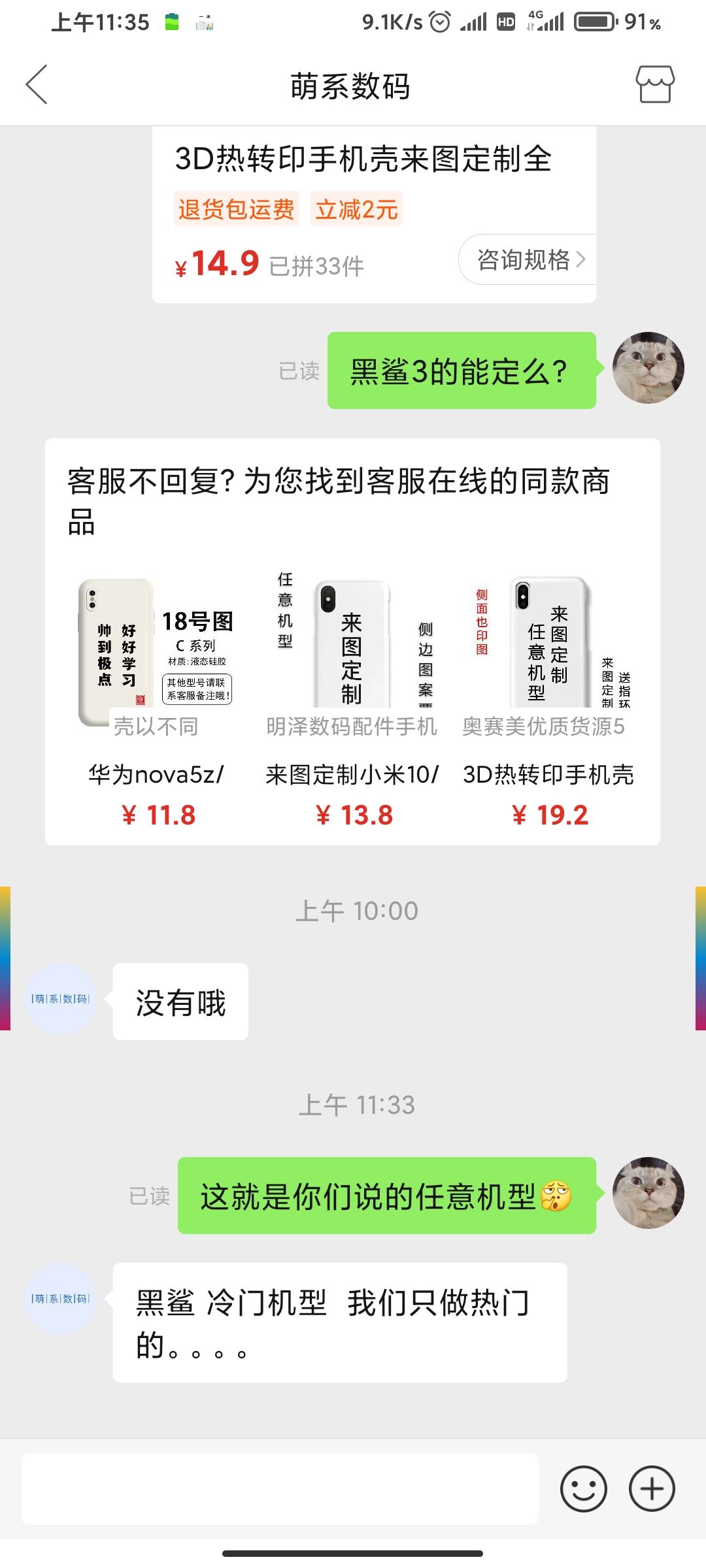This screenshot has height=1568, width=706.
Task: Focus the message input field
Action: click(280, 1488)
